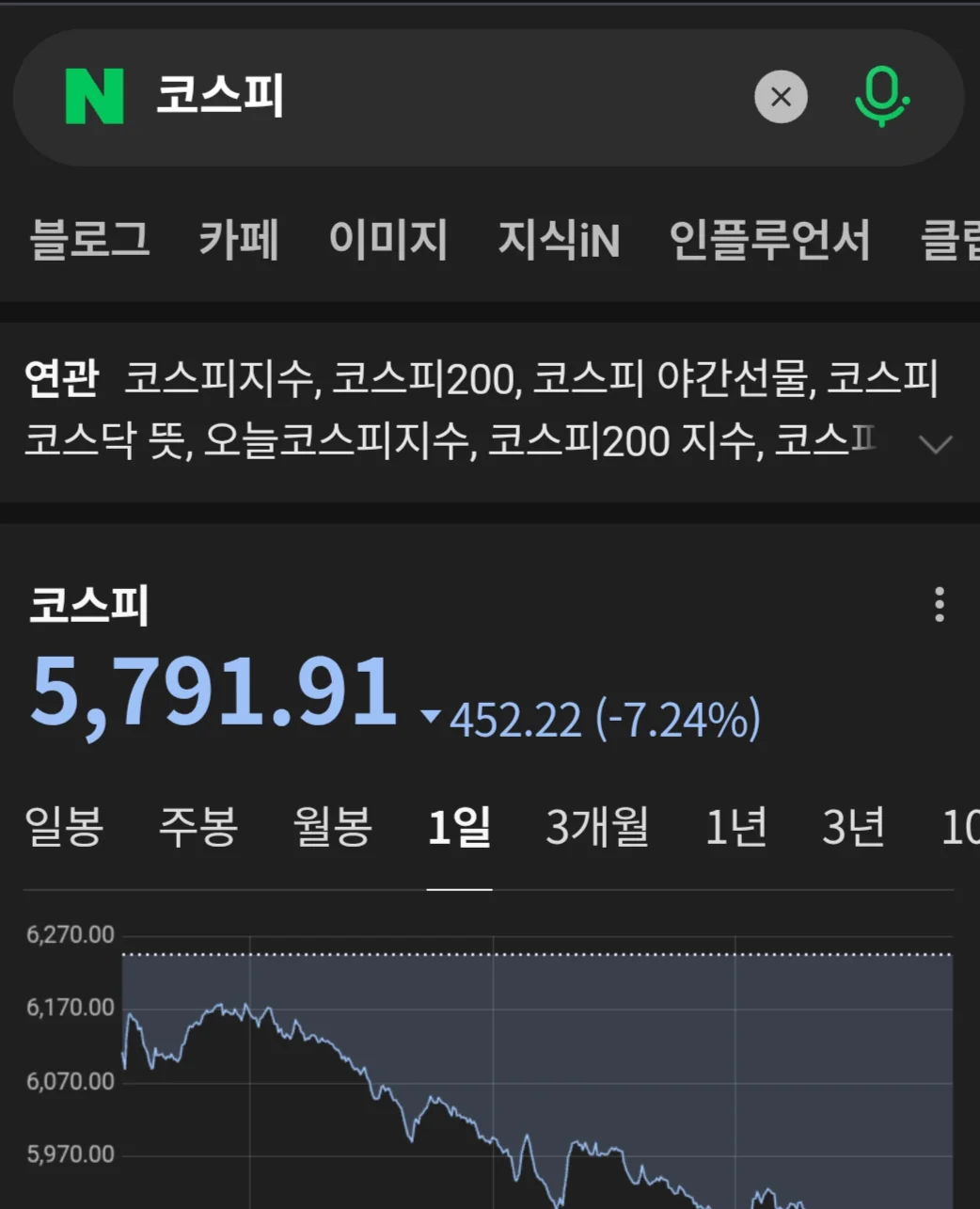Image resolution: width=980 pixels, height=1209 pixels.
Task: Switch to the 지식iN tab
Action: [559, 239]
